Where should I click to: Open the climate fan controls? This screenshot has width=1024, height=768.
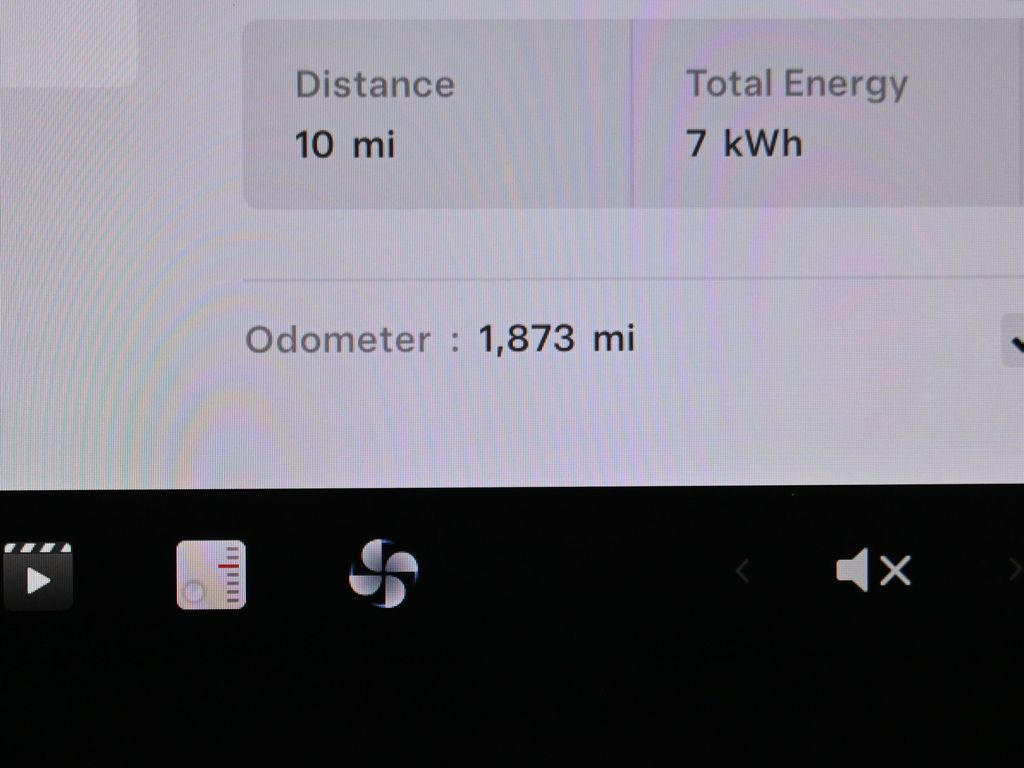pos(383,574)
